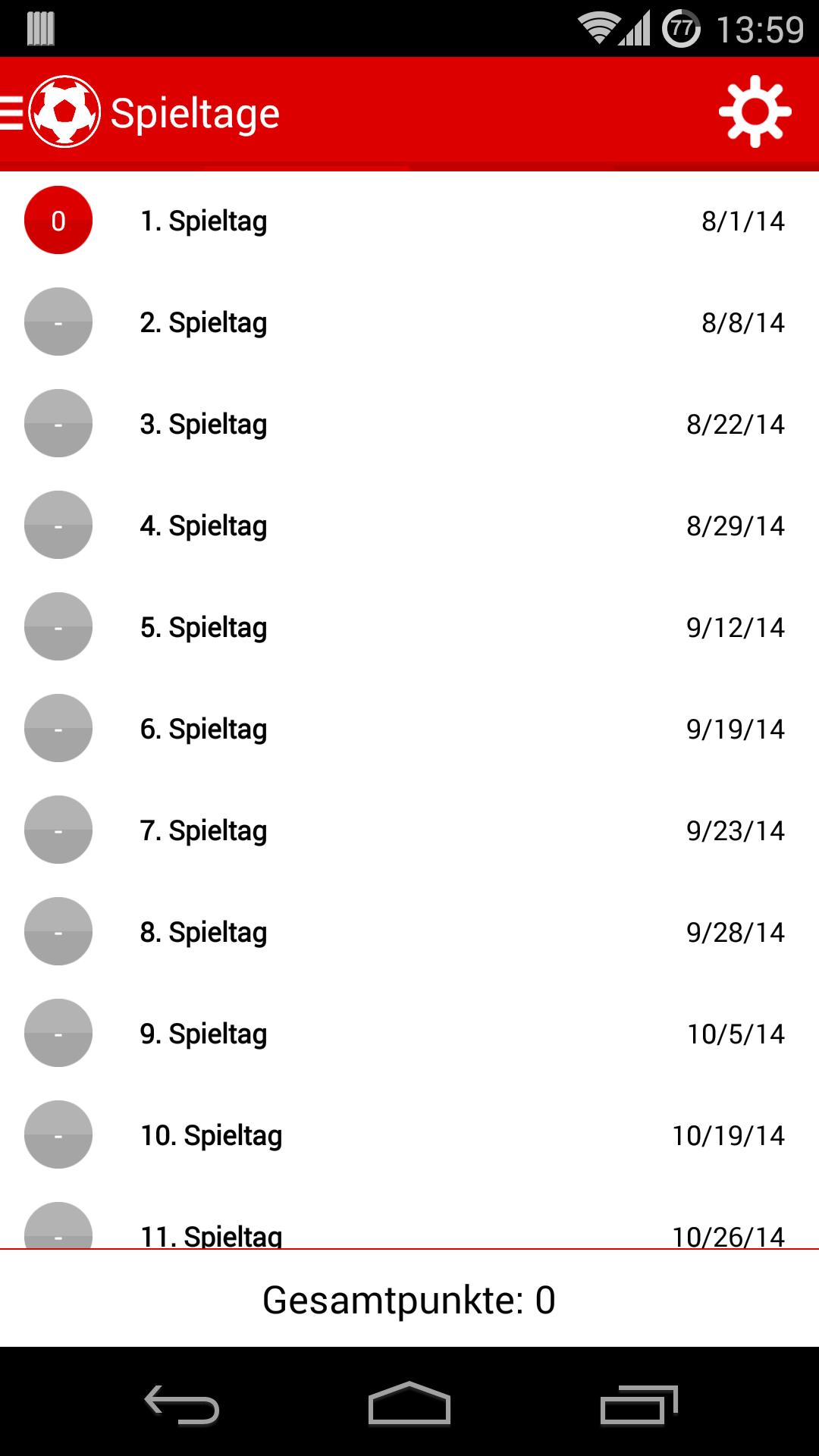This screenshot has height=1456, width=819.
Task: View 3. Spieltag dated 8/22/14
Action: point(409,424)
